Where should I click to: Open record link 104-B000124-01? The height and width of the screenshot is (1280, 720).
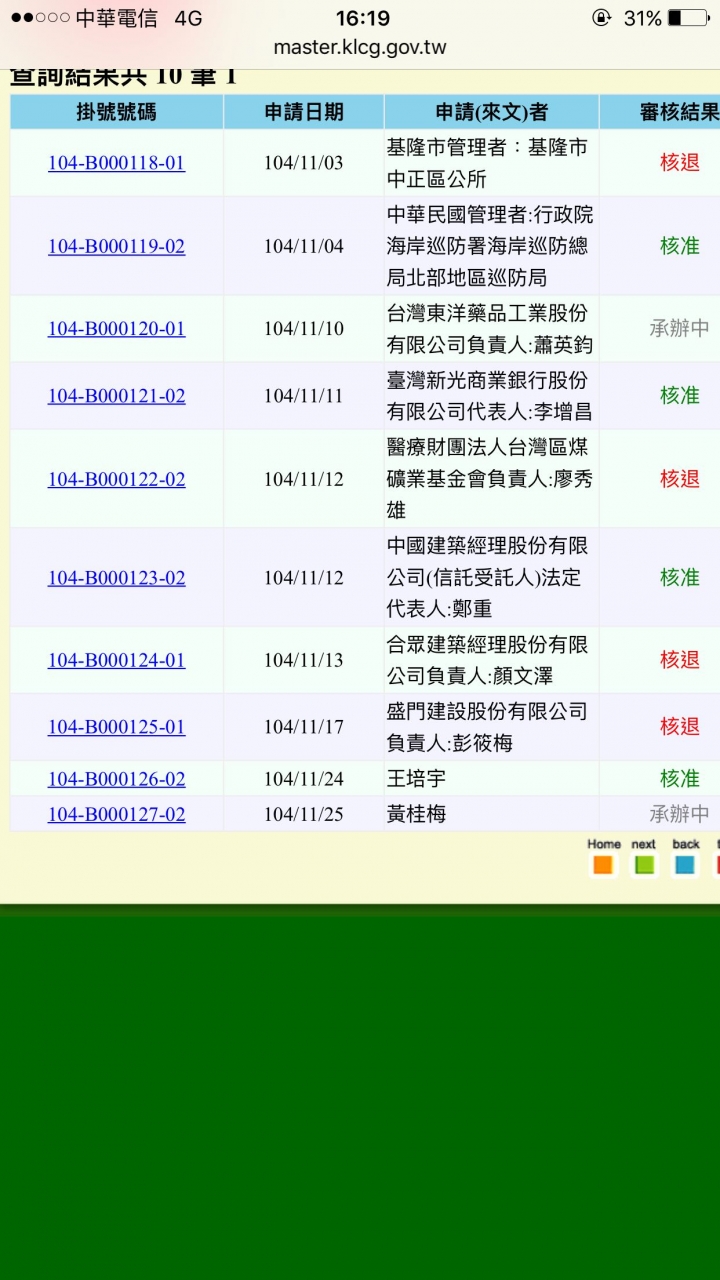pyautogui.click(x=116, y=660)
